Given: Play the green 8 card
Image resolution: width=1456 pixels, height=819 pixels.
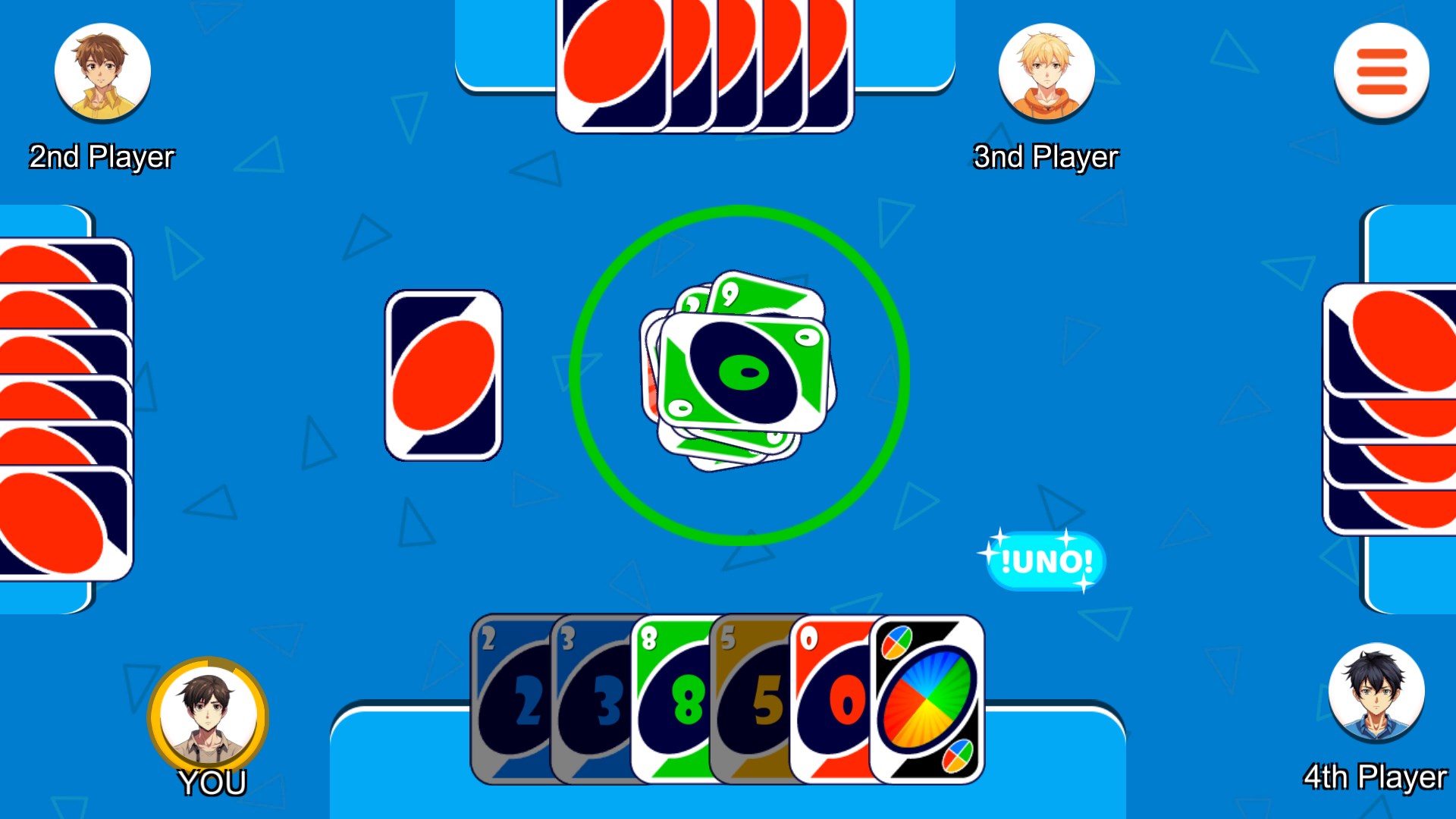Looking at the screenshot, I should click(x=671, y=698).
